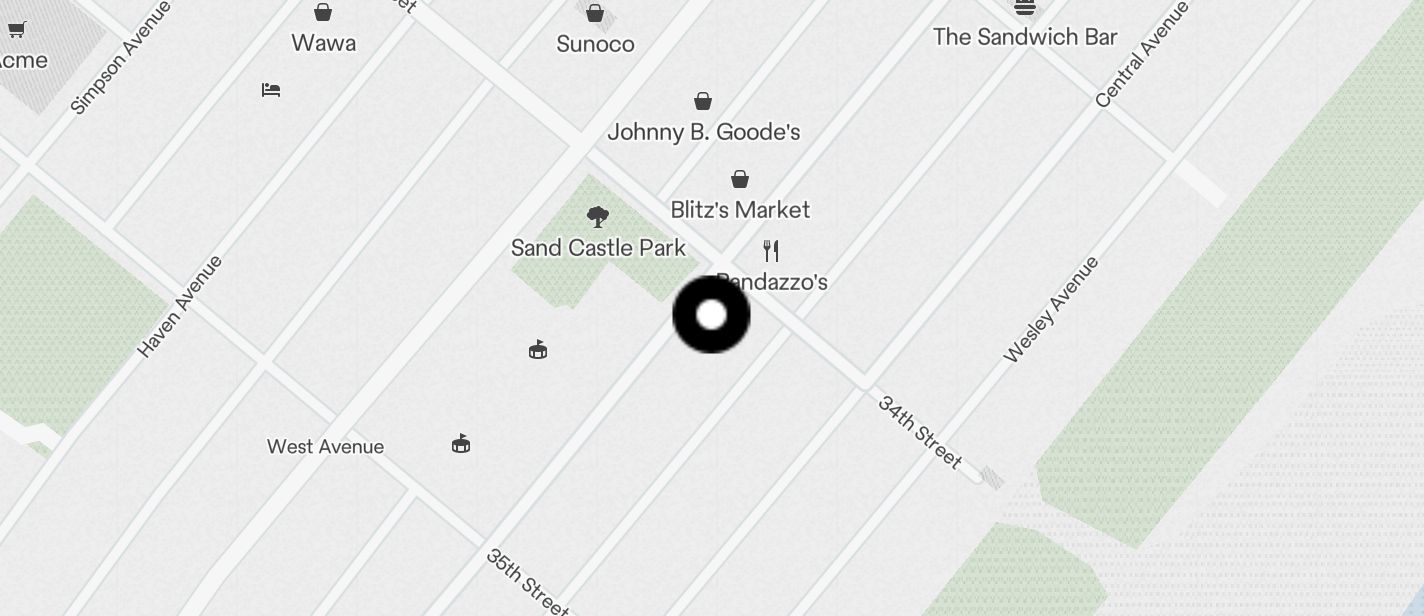Tap the black location pin marker
Screen dimensions: 1424x616
coord(711,315)
